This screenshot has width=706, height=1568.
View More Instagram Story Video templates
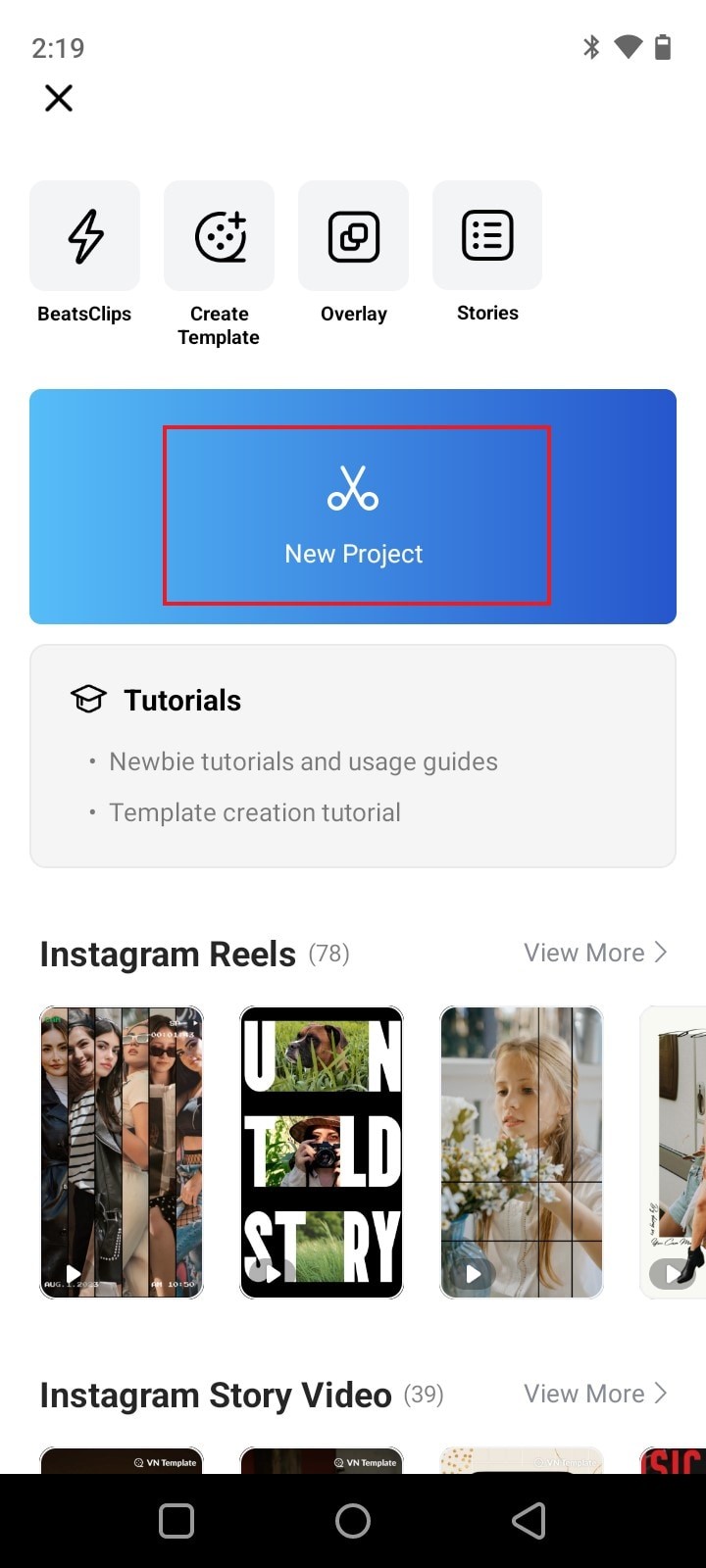[594, 1394]
